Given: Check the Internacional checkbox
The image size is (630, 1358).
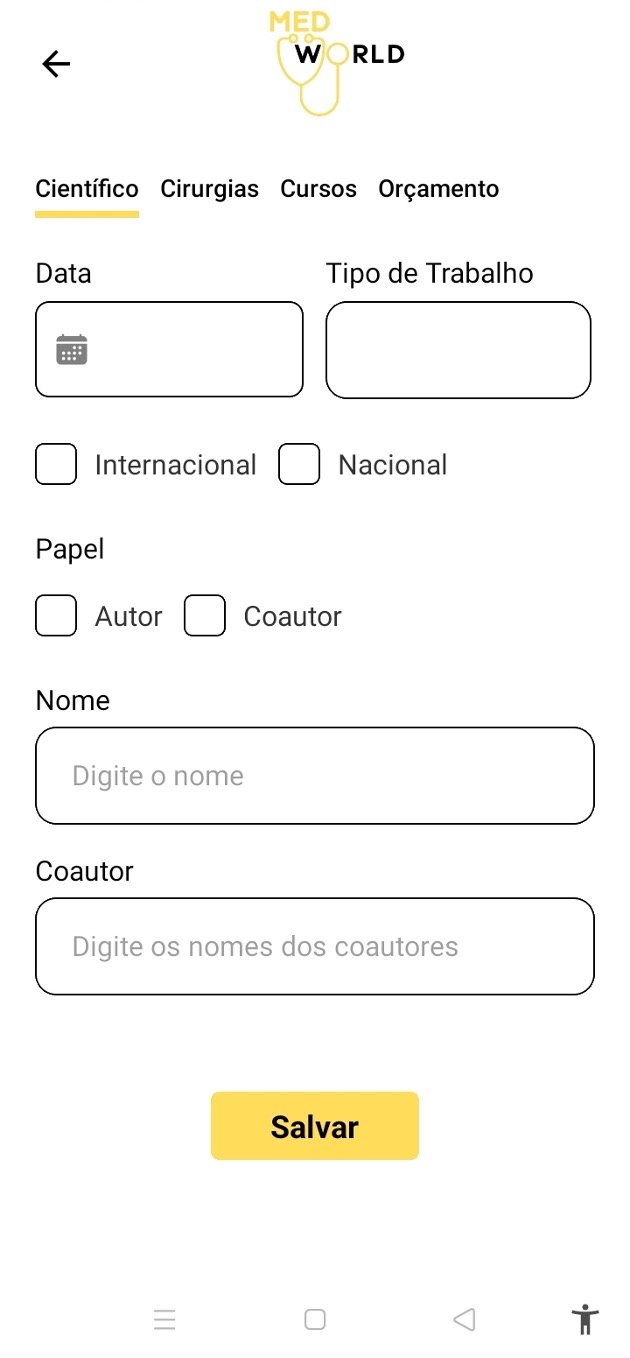Looking at the screenshot, I should point(56,464).
